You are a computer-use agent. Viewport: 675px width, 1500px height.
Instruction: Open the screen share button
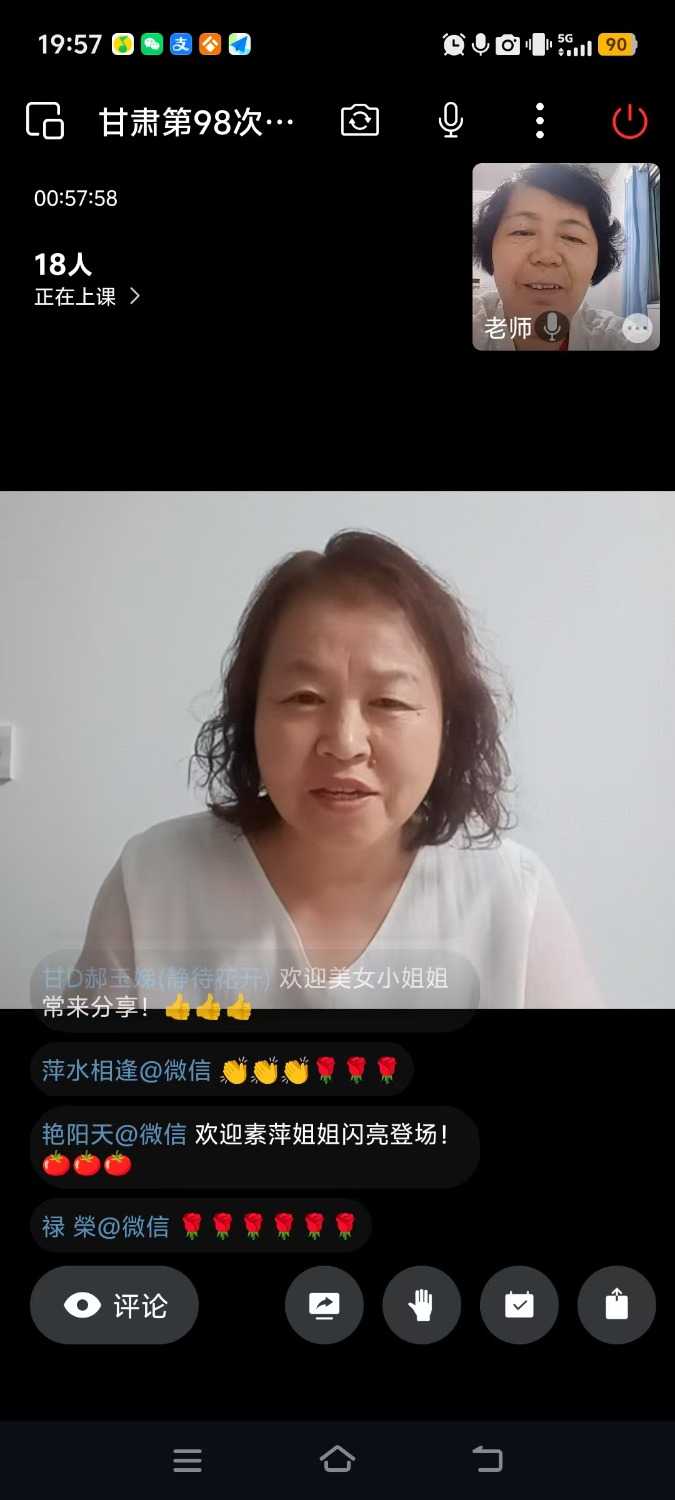324,1305
